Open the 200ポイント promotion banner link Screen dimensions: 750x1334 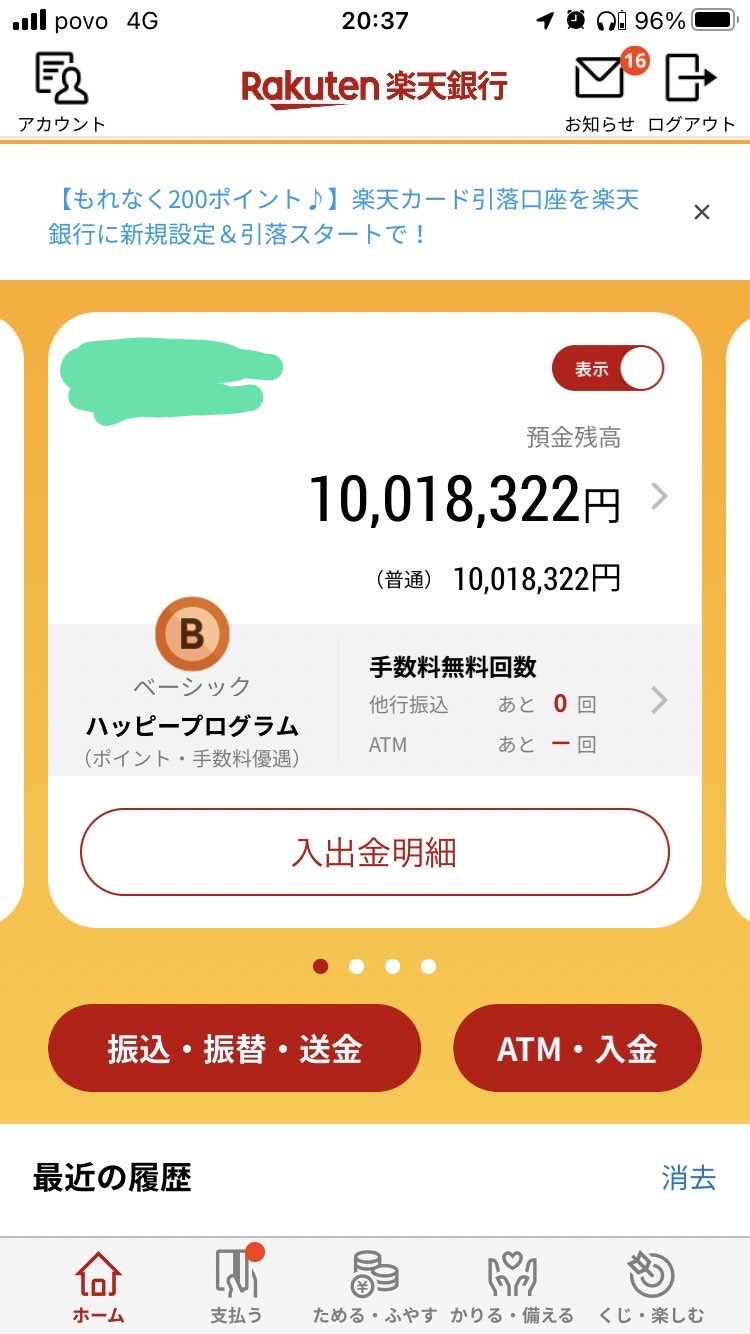pyautogui.click(x=343, y=217)
